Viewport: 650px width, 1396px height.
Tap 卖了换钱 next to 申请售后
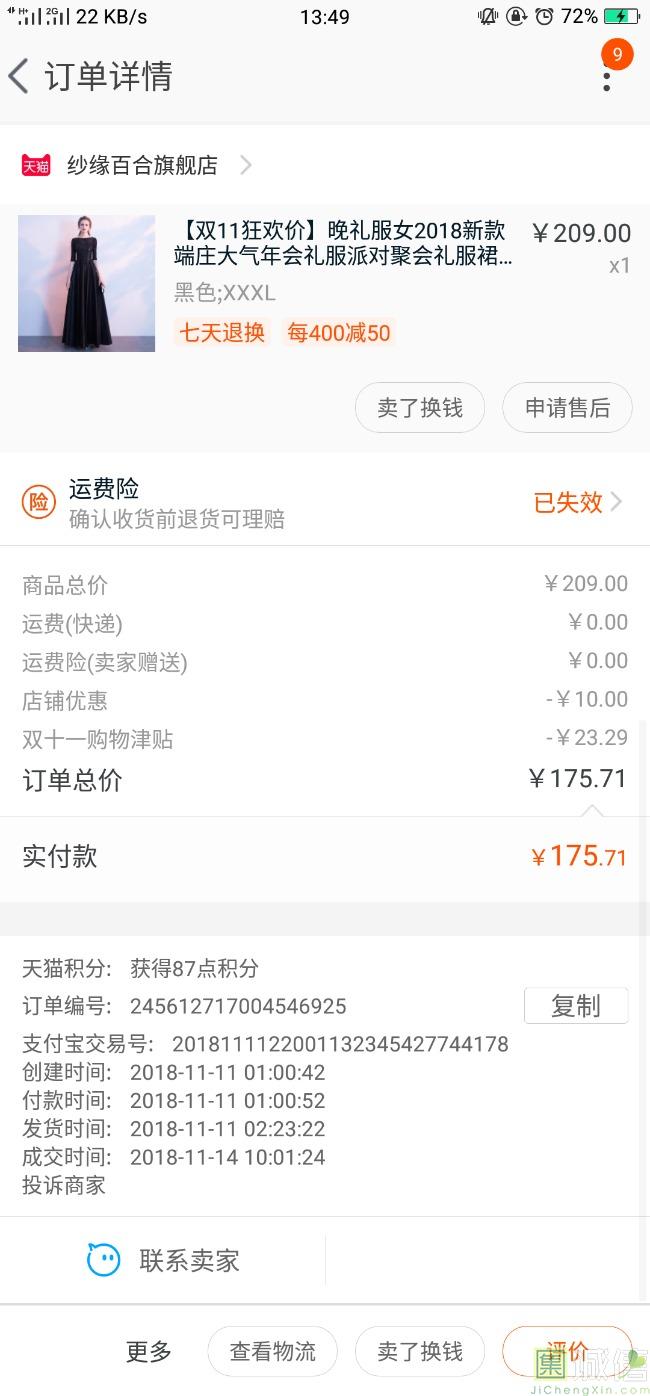(420, 407)
